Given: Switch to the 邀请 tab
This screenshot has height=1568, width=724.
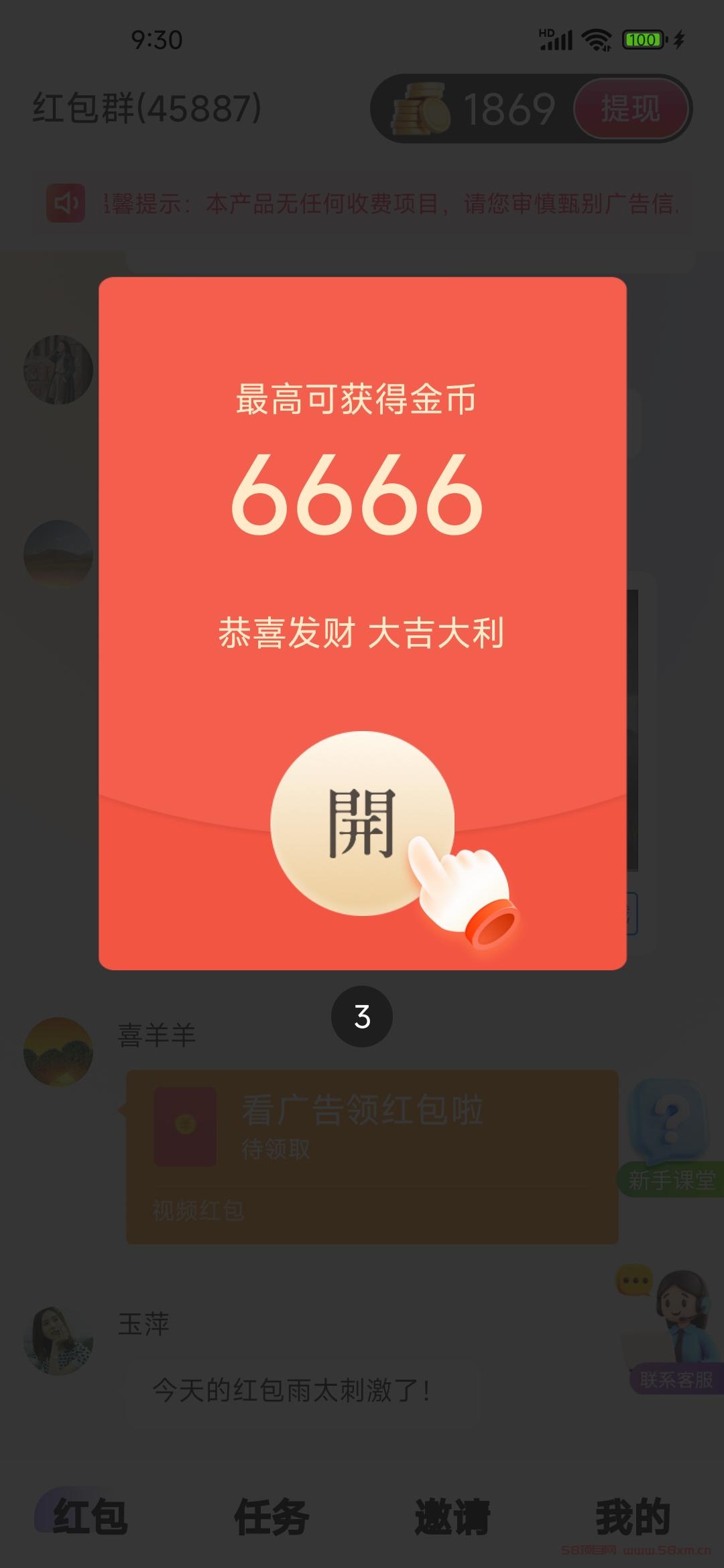Looking at the screenshot, I should 452,1516.
